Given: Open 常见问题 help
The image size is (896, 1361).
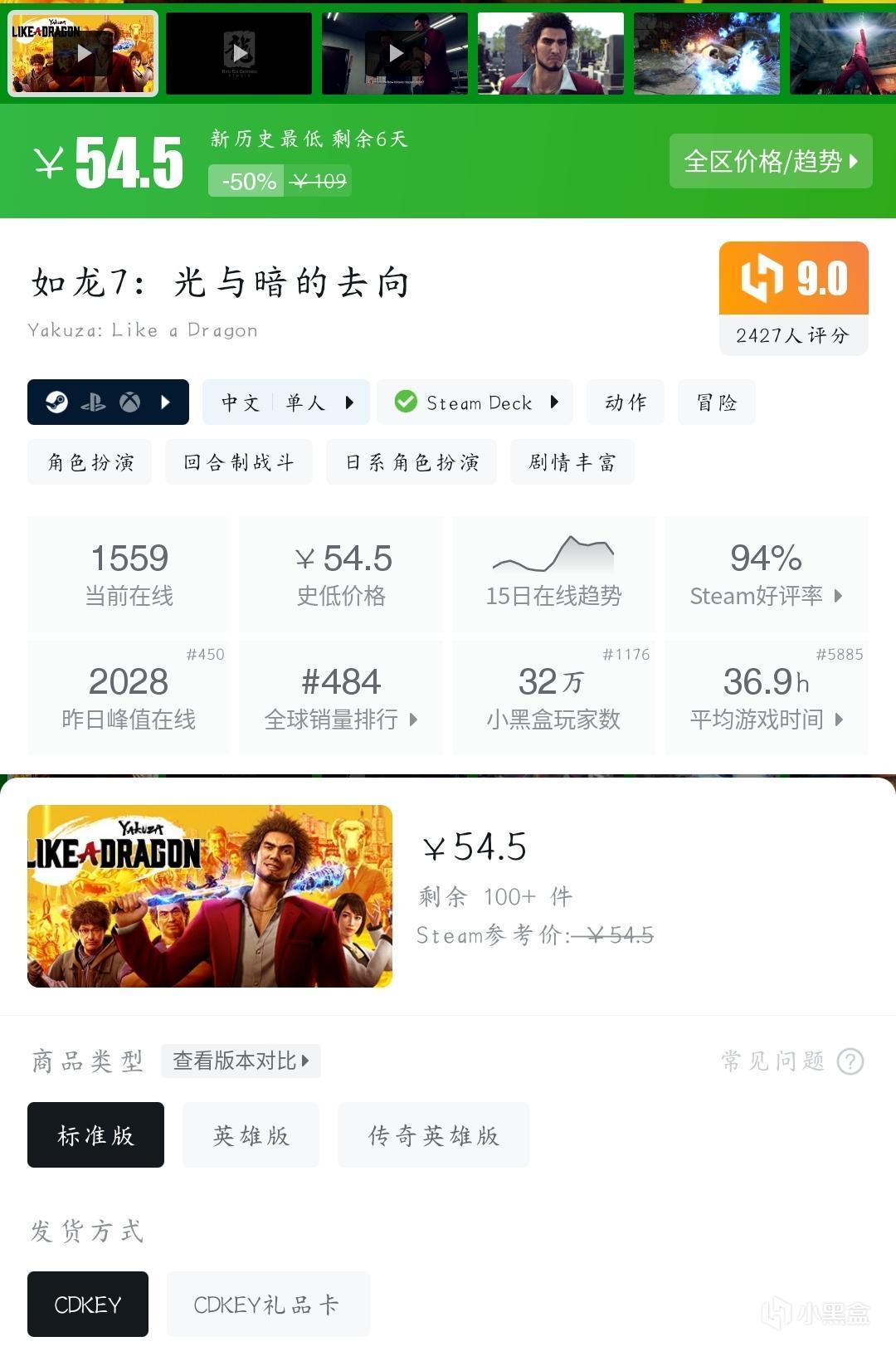Looking at the screenshot, I should (792, 1061).
